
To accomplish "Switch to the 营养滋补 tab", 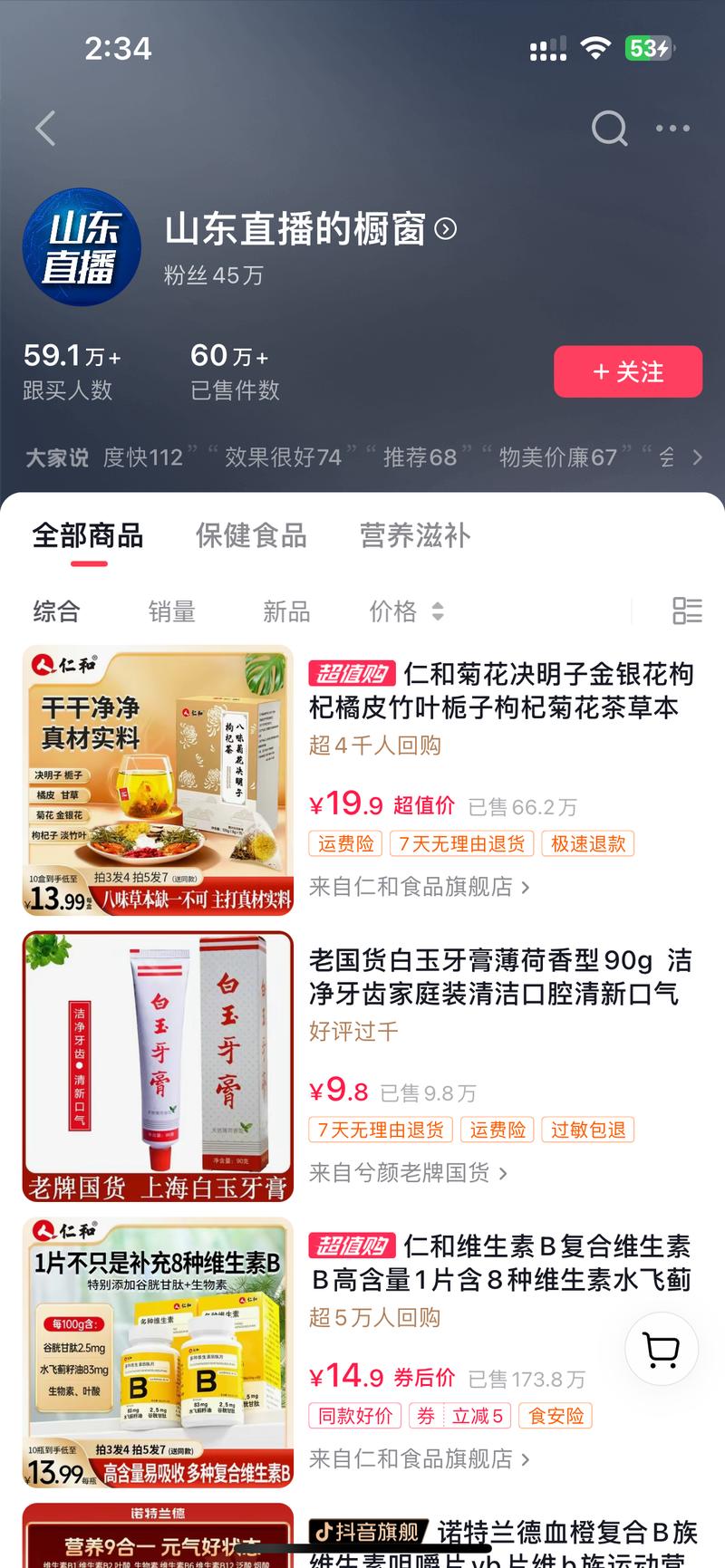I will point(414,536).
